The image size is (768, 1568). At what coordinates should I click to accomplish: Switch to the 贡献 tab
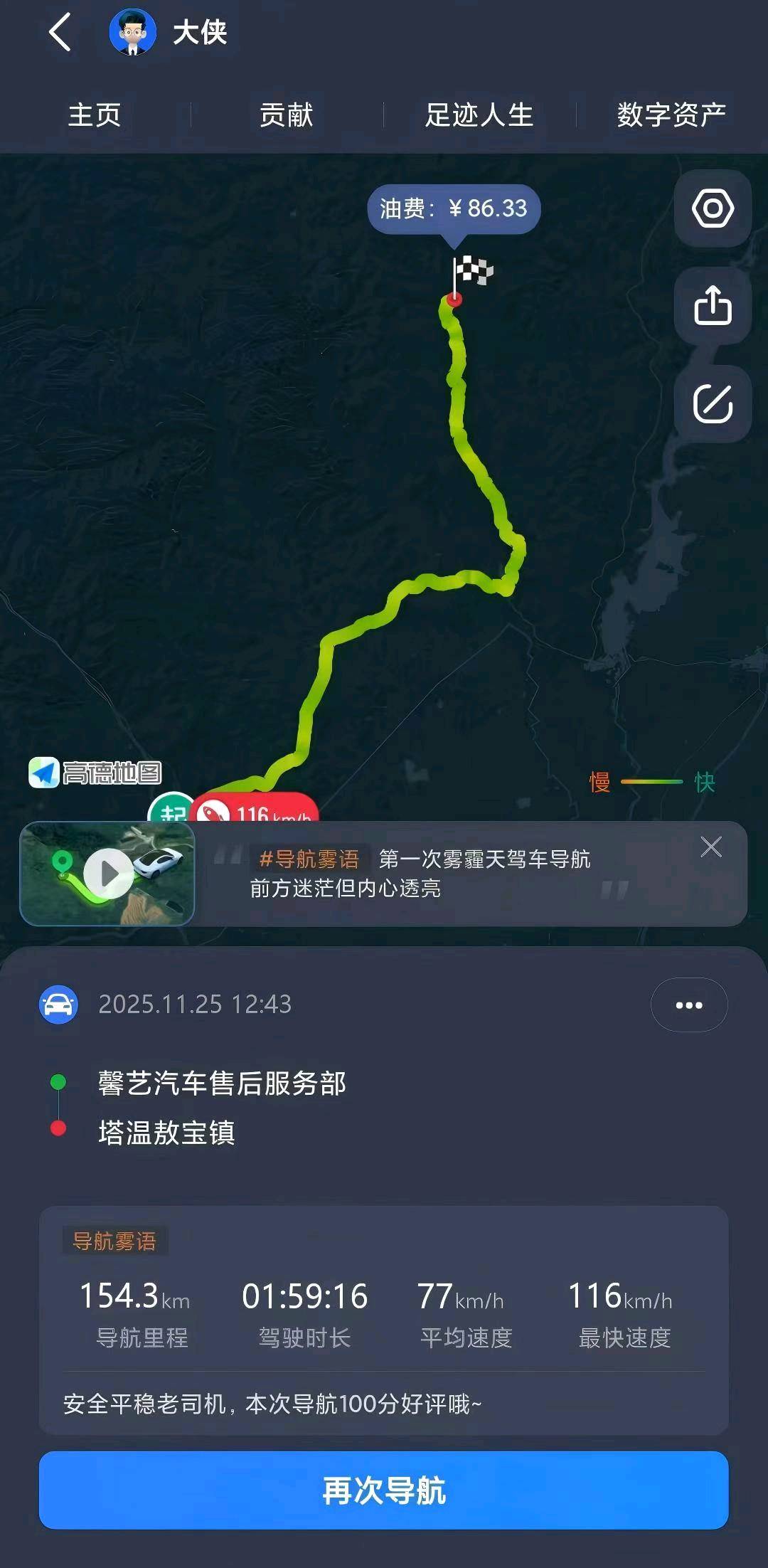[x=287, y=115]
